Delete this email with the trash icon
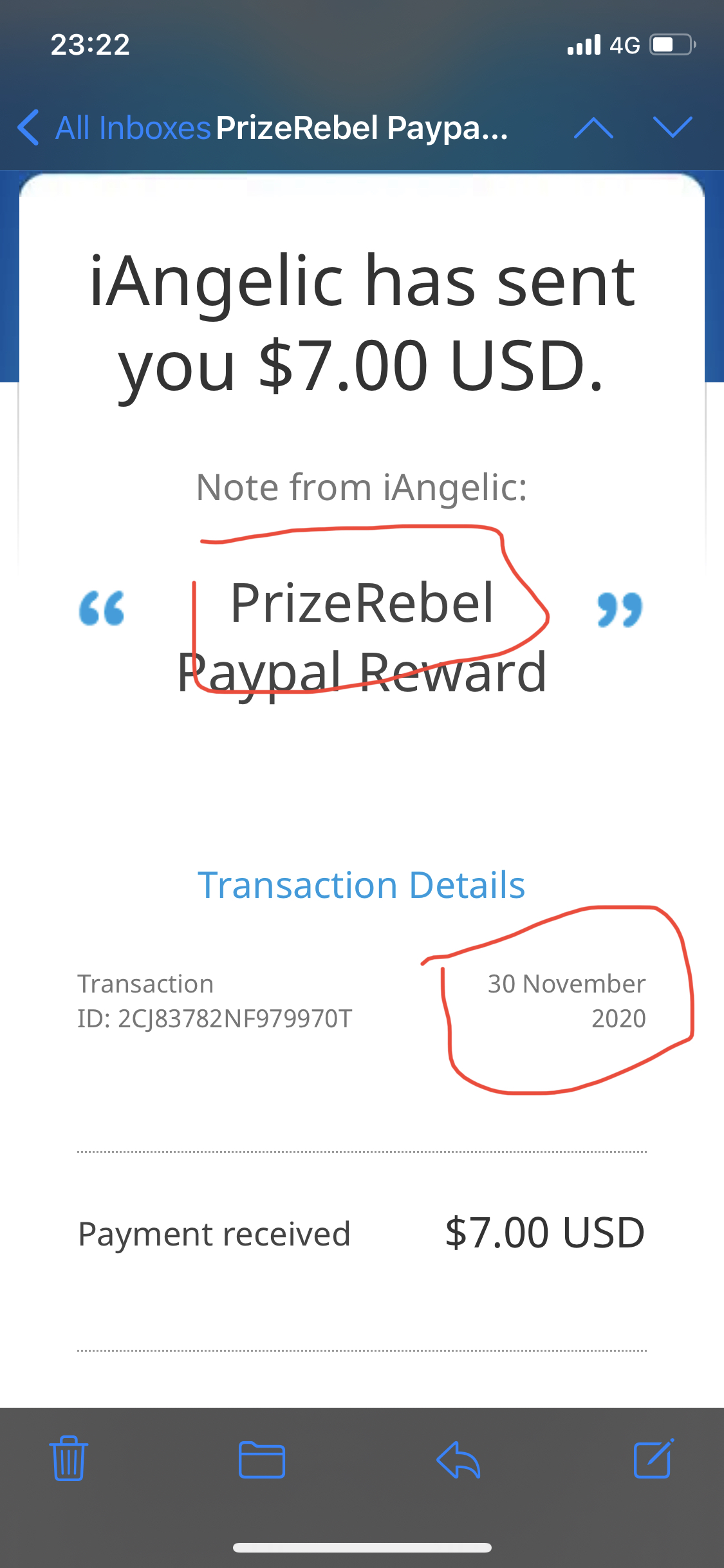Image resolution: width=724 pixels, height=1568 pixels. click(68, 1459)
